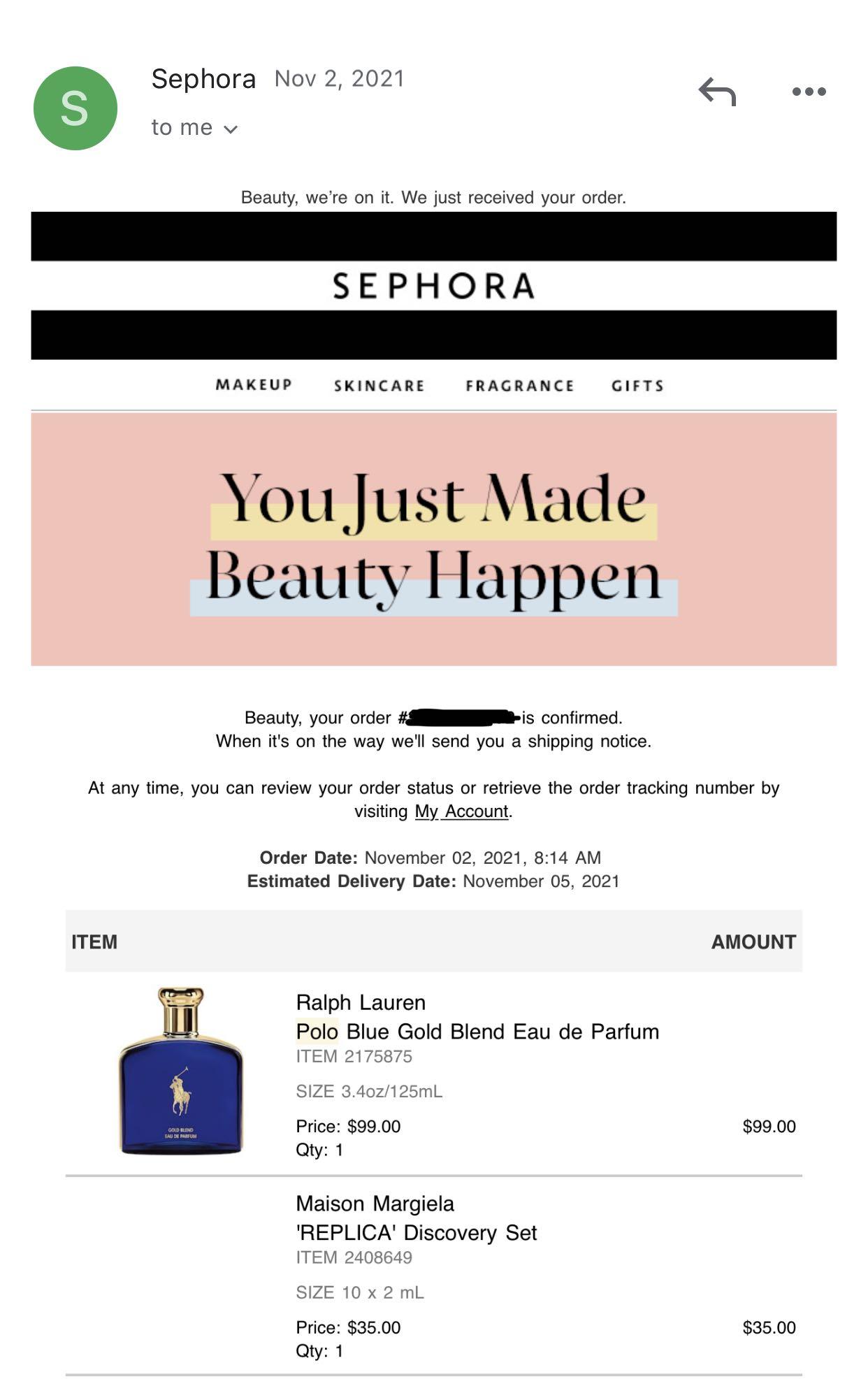Open the Sephora sender avatar

(x=75, y=108)
